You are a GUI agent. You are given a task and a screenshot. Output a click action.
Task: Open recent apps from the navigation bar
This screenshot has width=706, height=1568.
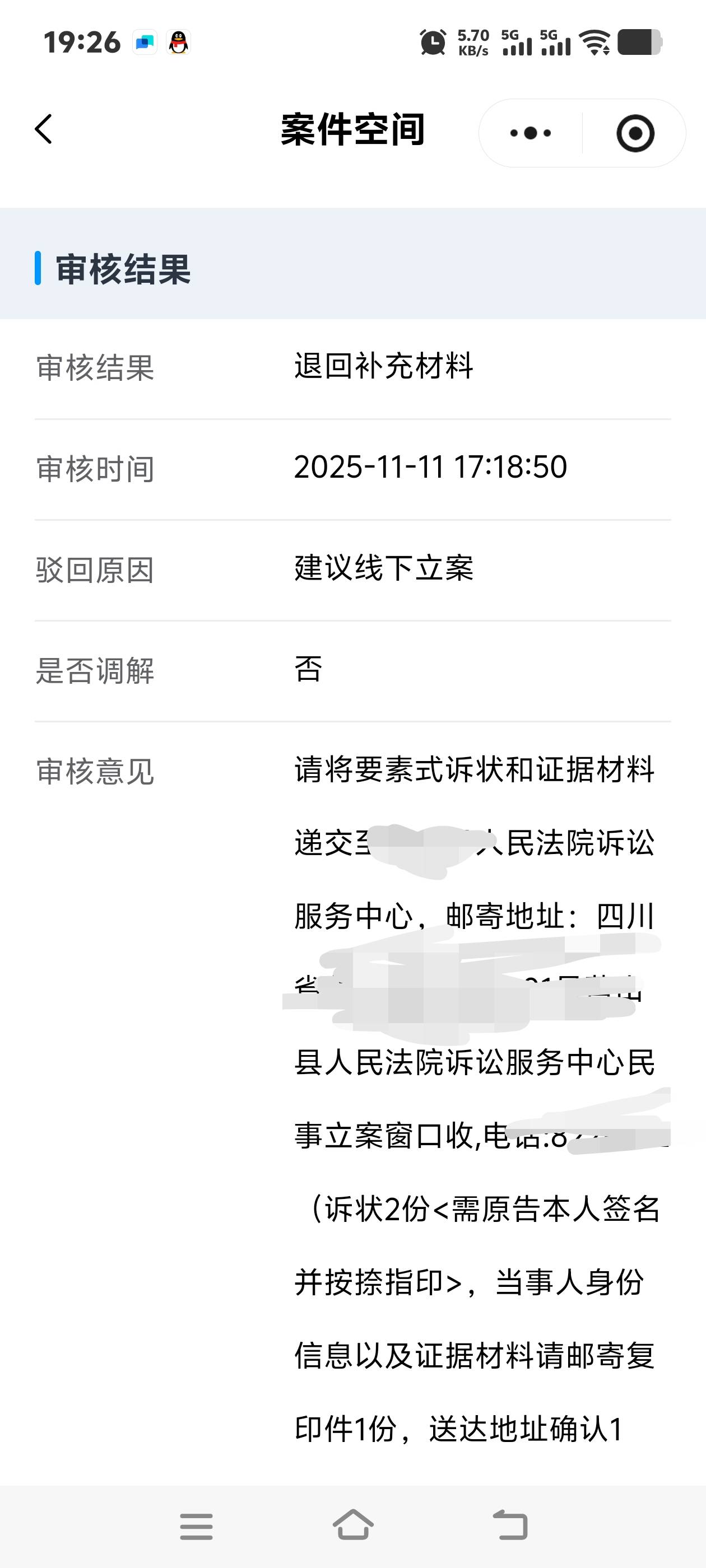pos(196,1526)
